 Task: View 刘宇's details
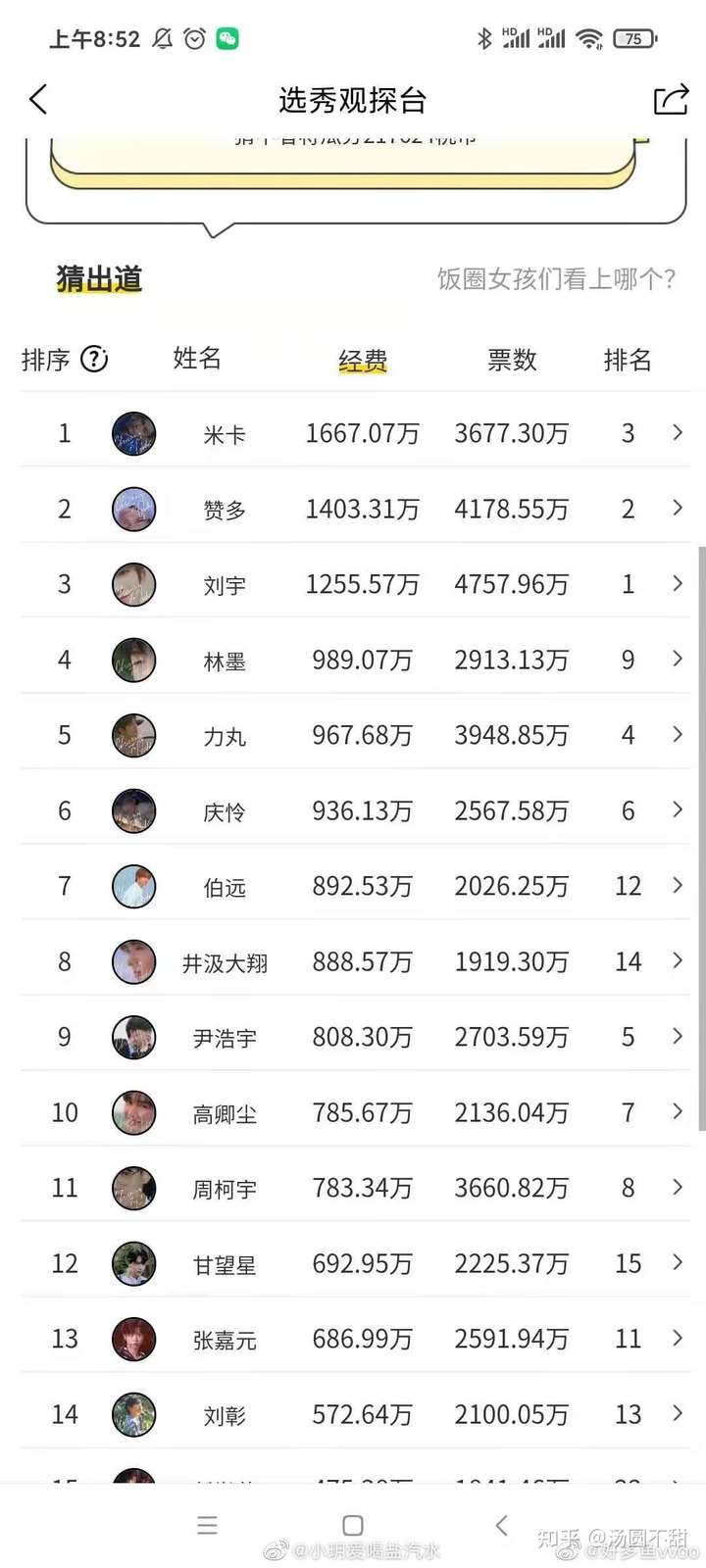(x=353, y=584)
